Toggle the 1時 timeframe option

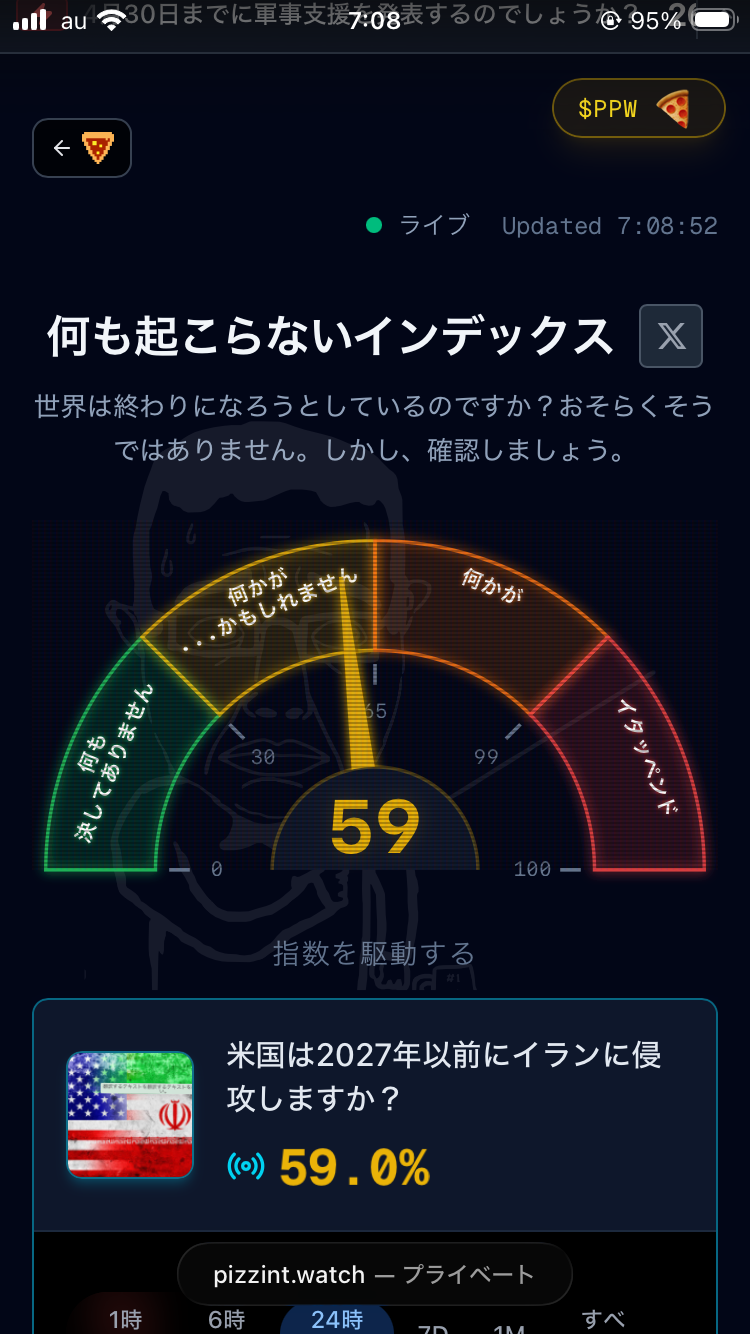[125, 1320]
